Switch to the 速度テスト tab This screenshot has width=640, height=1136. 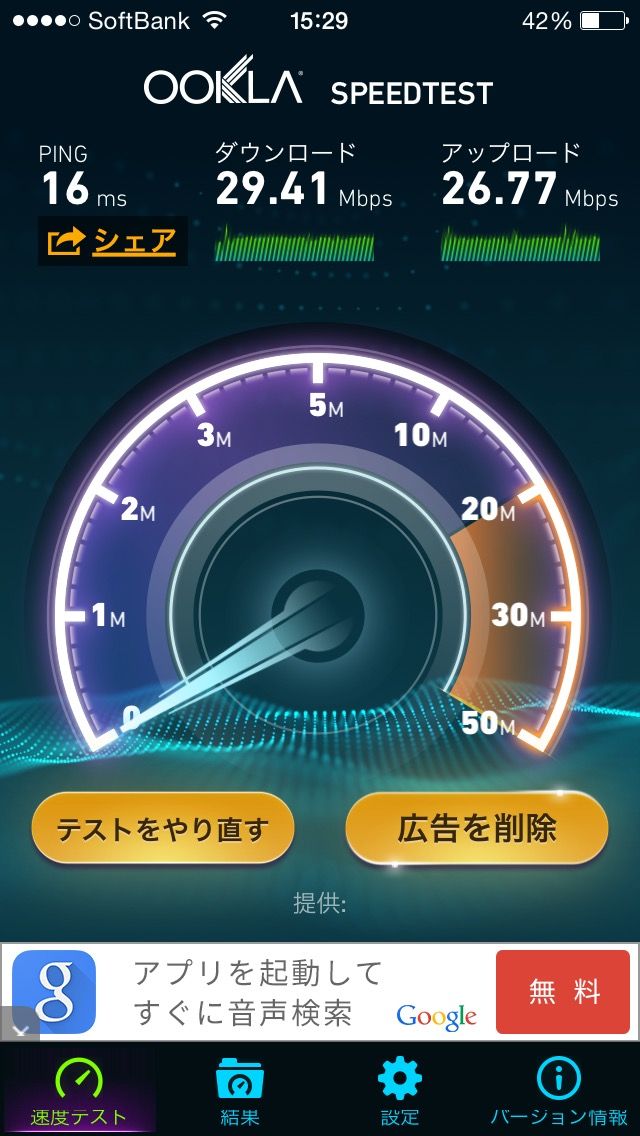pos(79,1092)
